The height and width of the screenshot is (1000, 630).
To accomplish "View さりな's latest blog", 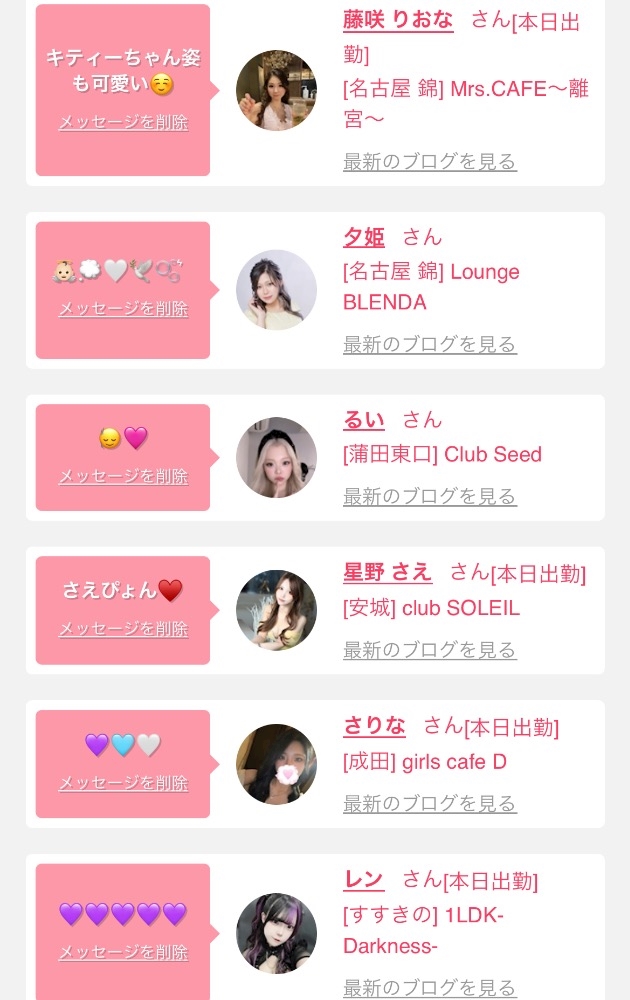I will [429, 804].
